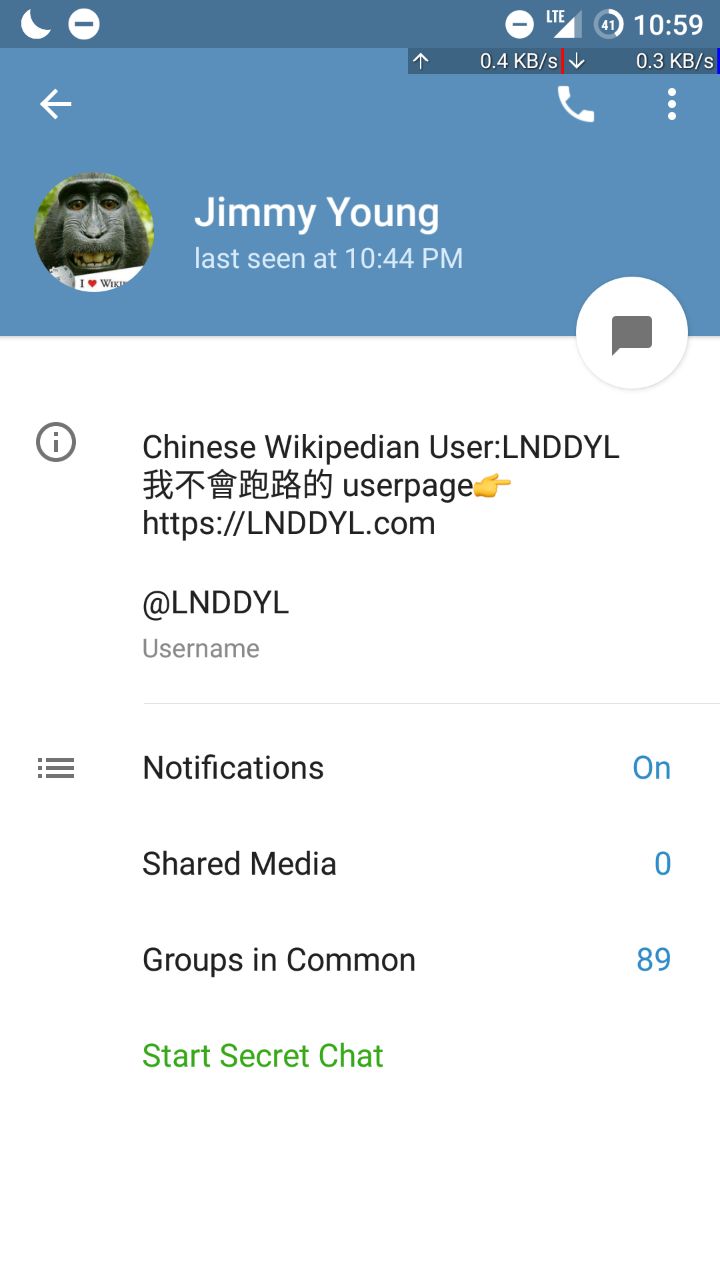Viewport: 720px width, 1280px height.
Task: Go back using the arrow icon
Action: [55, 104]
